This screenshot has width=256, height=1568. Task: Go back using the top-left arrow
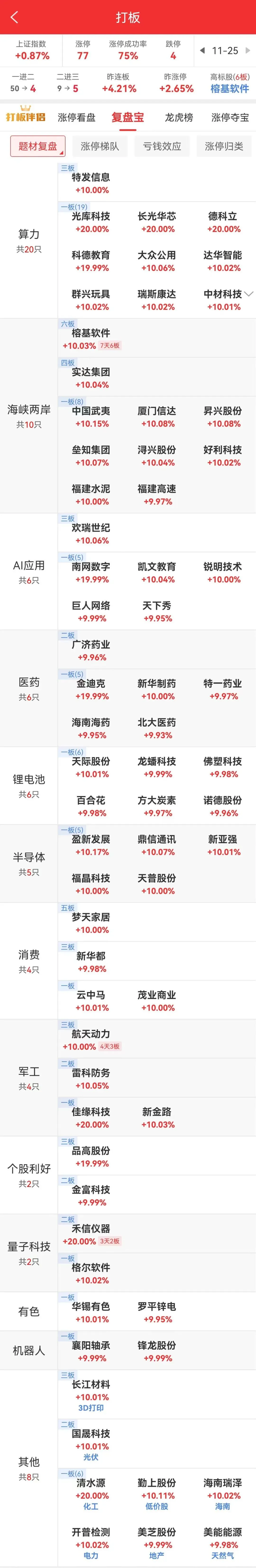(15, 17)
